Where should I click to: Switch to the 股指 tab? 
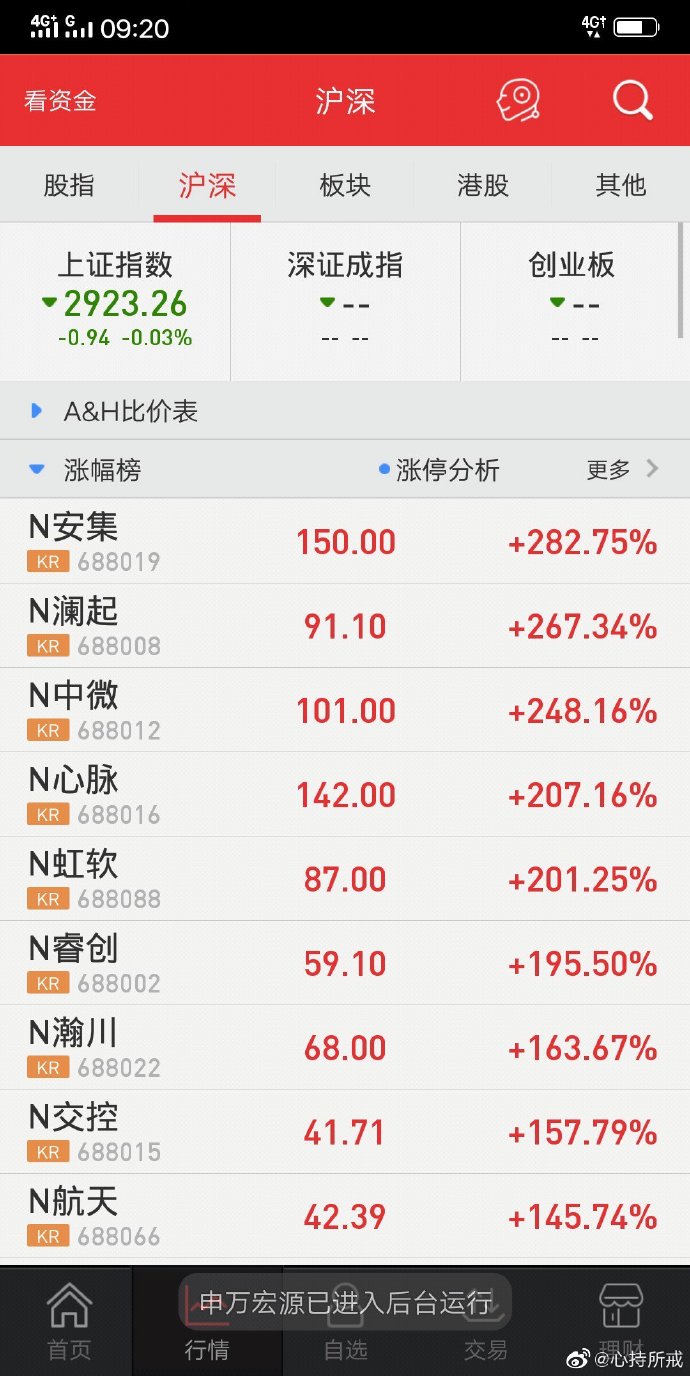69,185
